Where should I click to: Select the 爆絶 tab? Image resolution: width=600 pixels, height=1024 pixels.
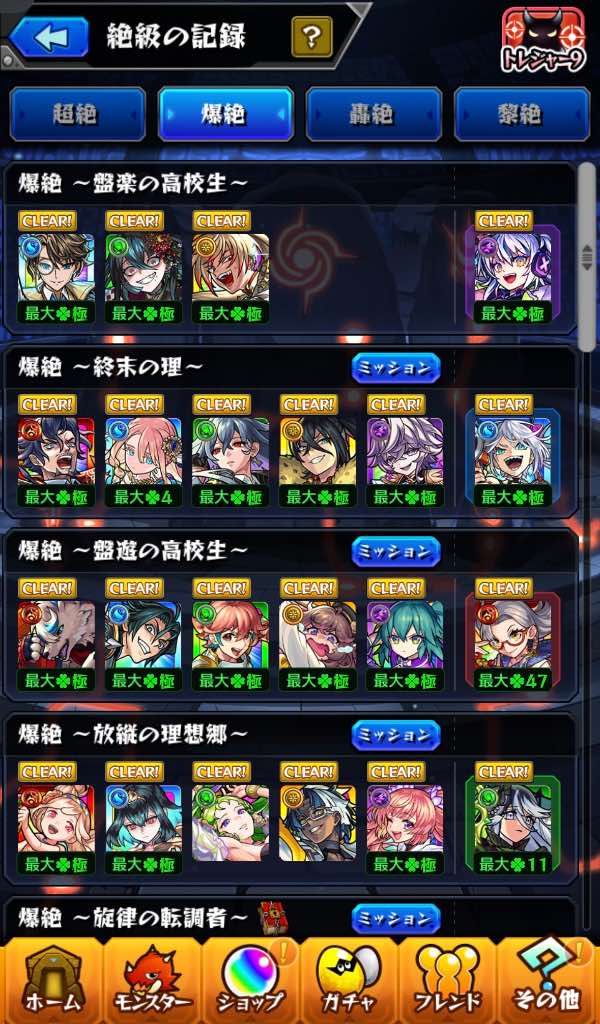[x=225, y=113]
